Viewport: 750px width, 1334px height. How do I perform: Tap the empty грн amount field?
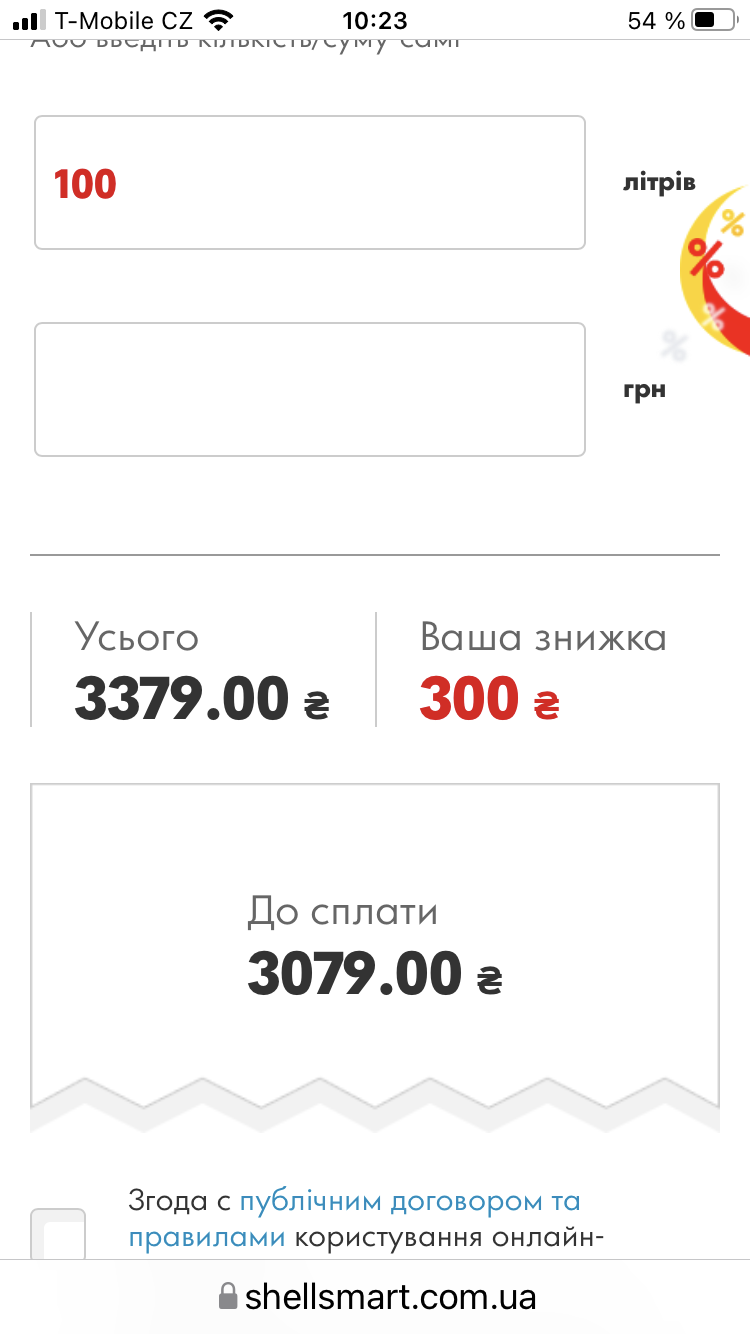[309, 389]
